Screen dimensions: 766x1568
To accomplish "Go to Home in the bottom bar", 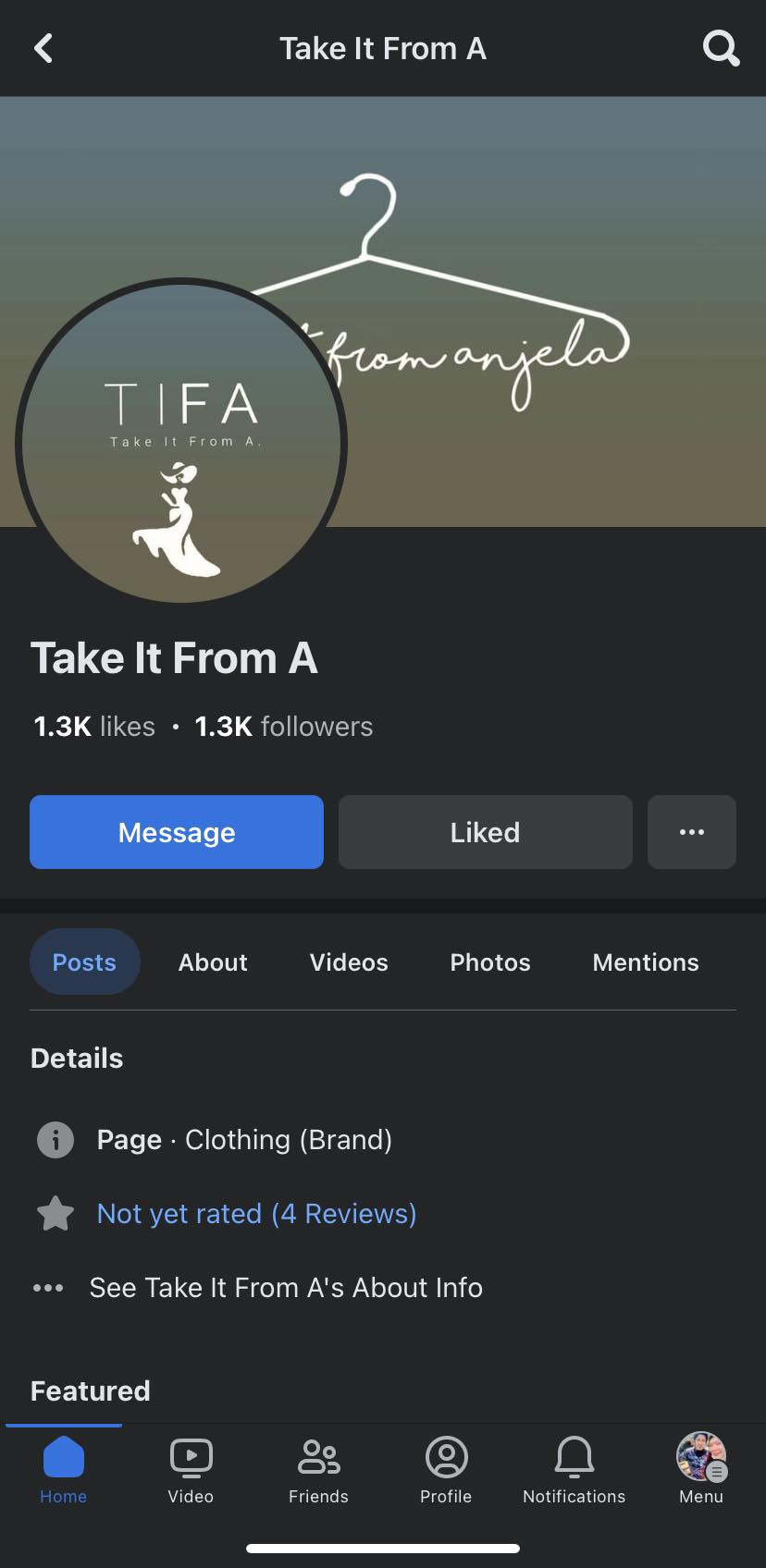I will coord(63,1470).
